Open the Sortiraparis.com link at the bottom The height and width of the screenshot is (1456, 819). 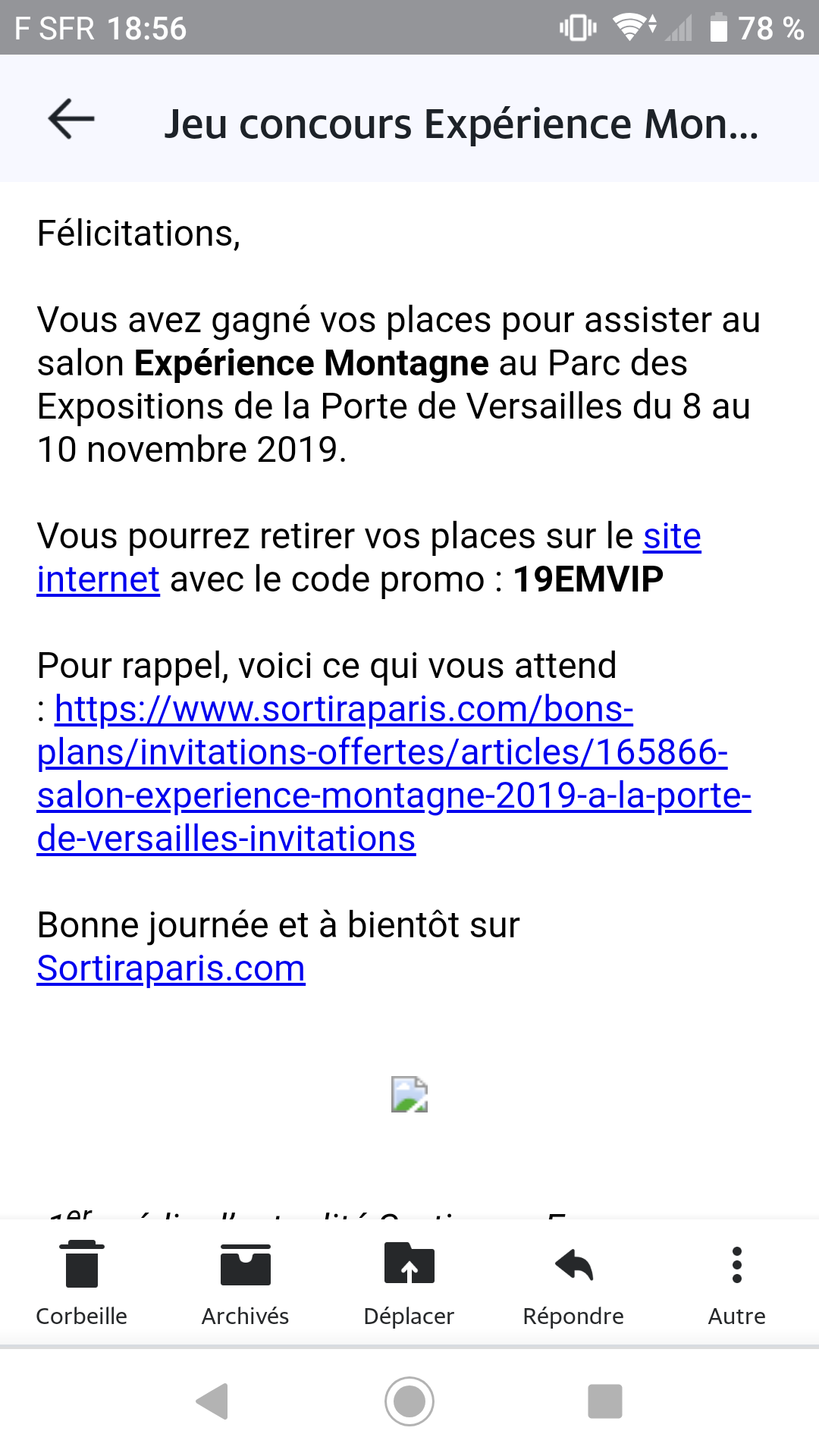click(x=171, y=968)
